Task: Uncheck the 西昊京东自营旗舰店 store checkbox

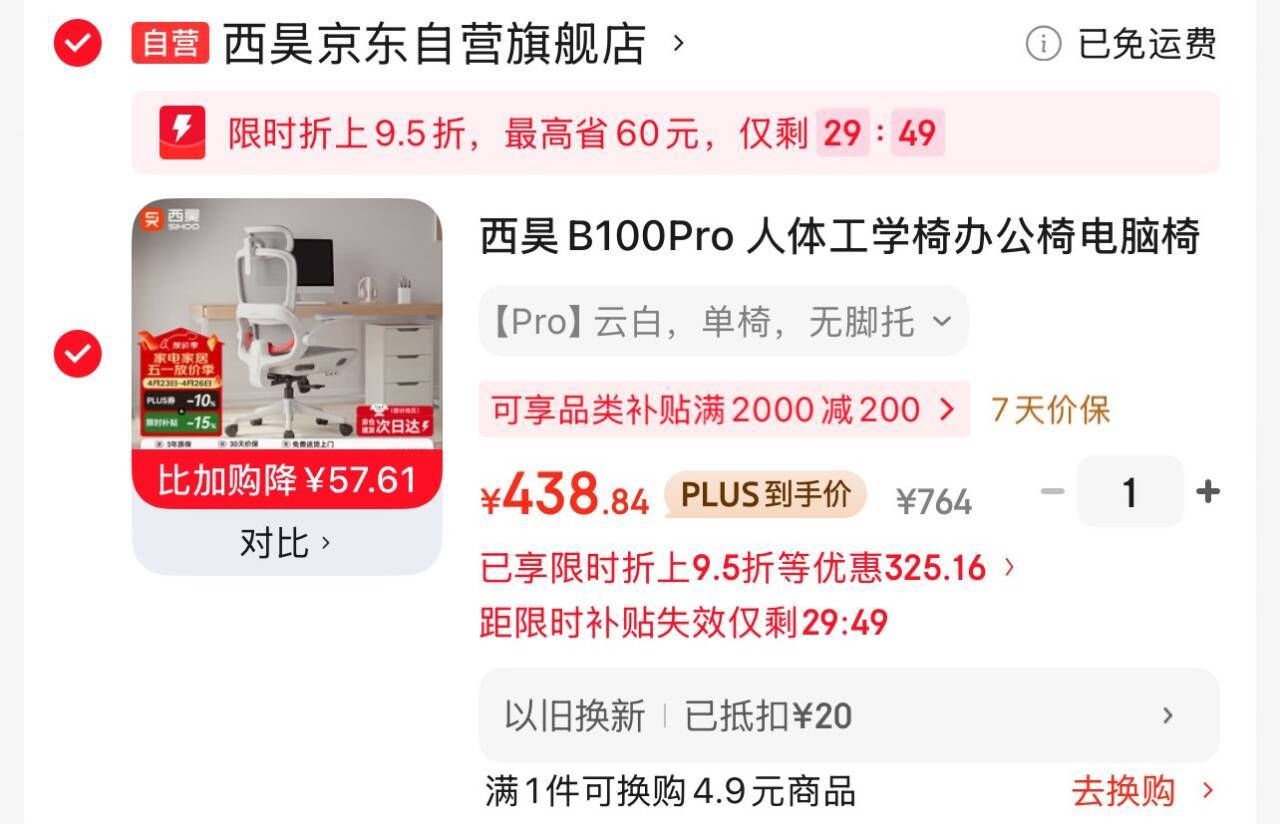Action: [x=77, y=44]
